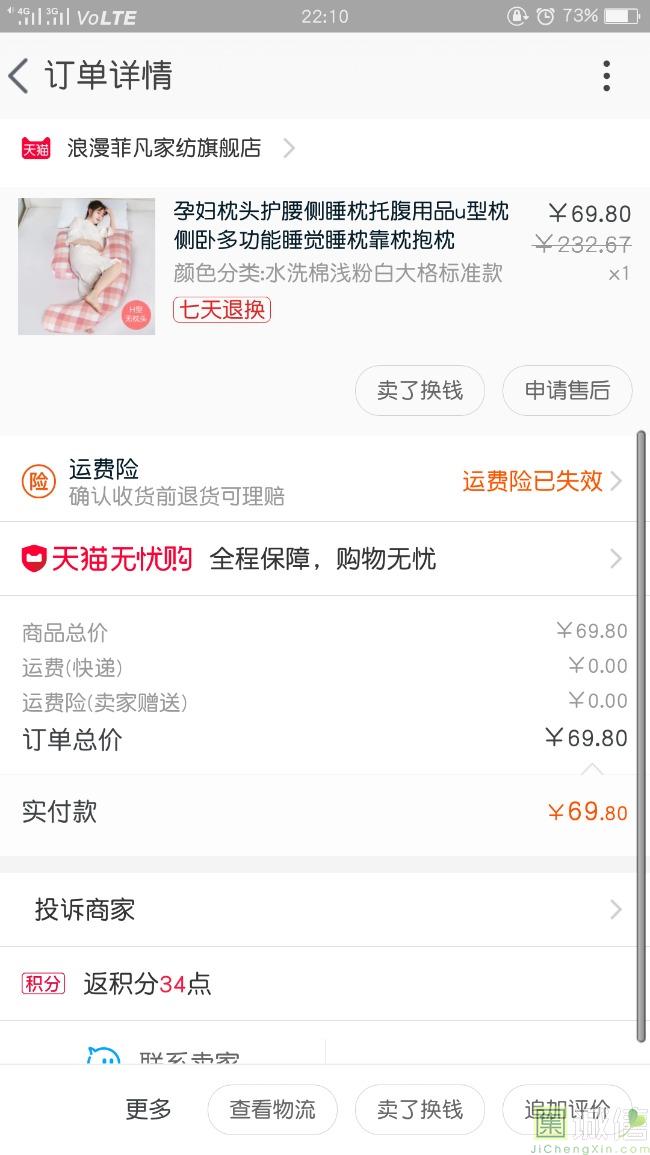
Task: Go back from the 订单详情 page
Action: pos(20,76)
